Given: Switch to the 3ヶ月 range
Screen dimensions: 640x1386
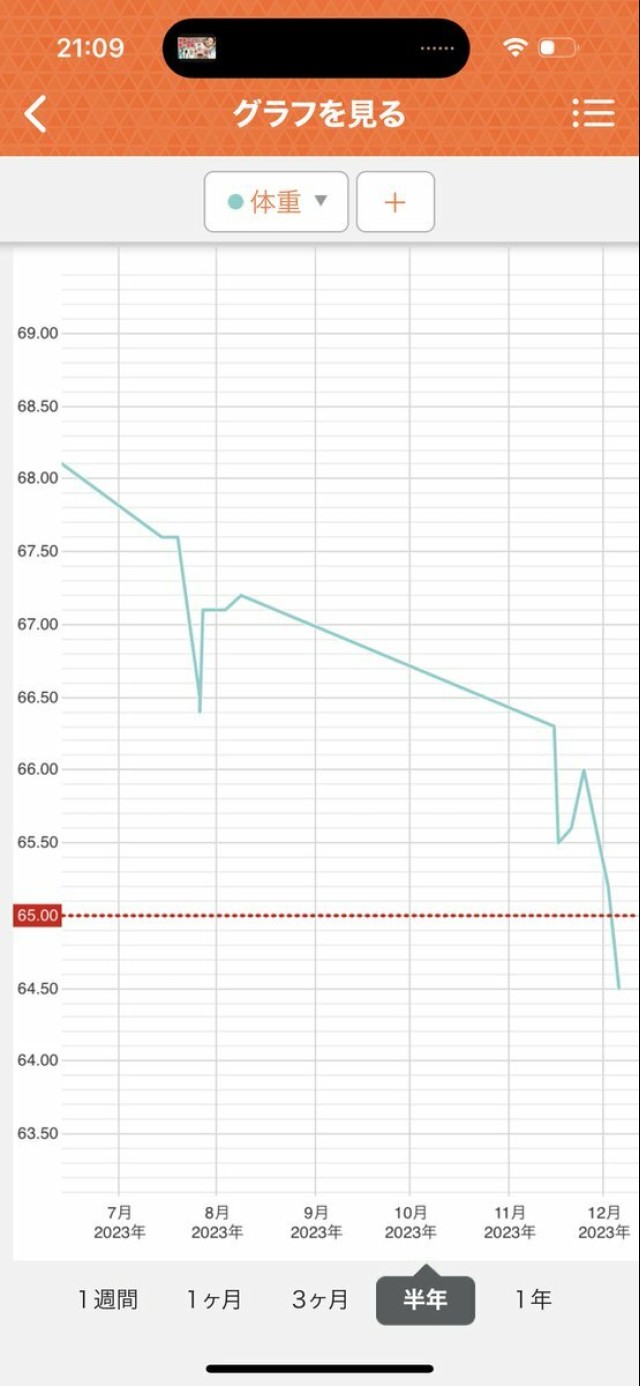Looking at the screenshot, I should click(x=320, y=1299).
